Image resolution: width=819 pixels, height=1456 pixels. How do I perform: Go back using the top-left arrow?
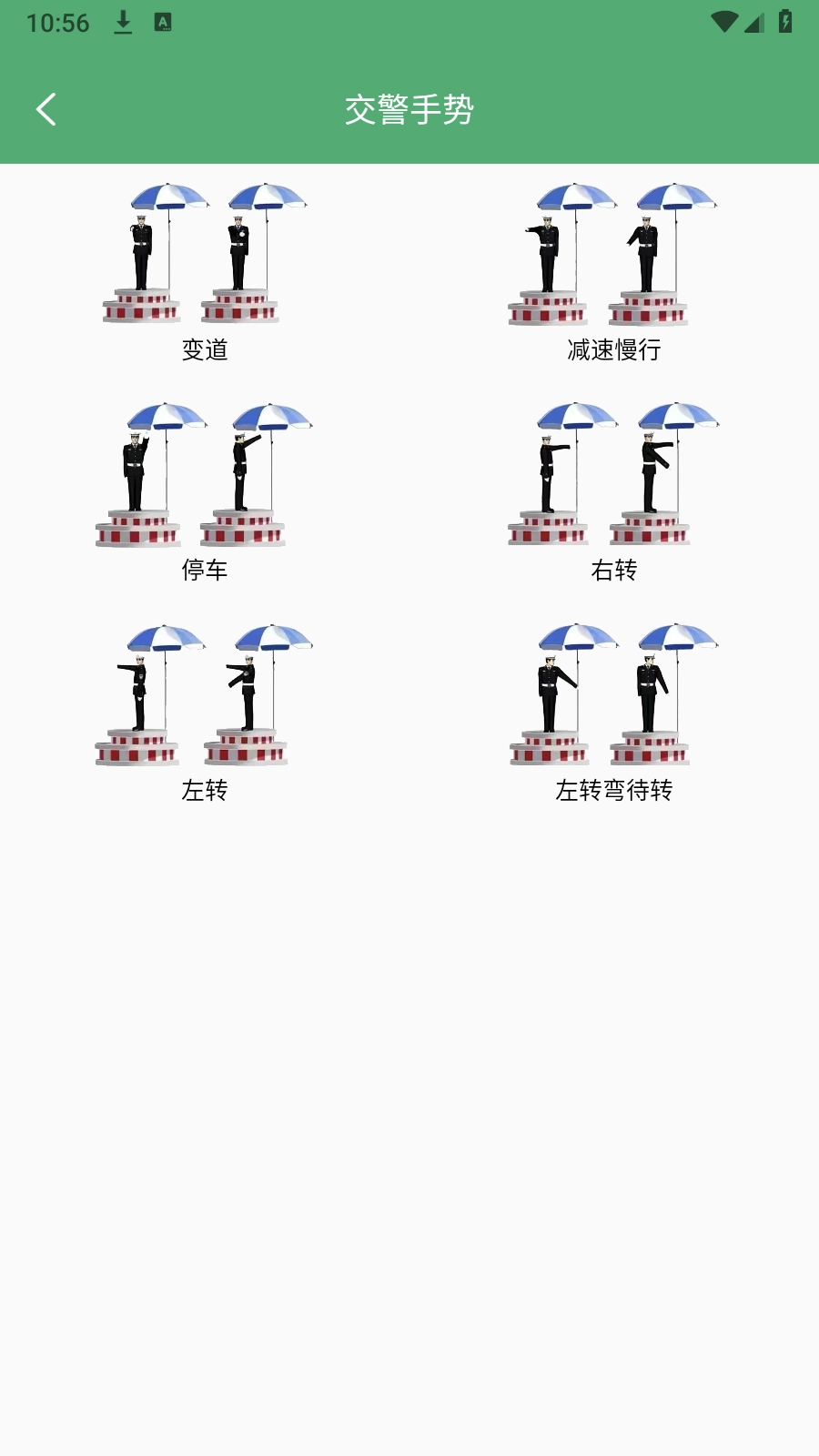(46, 109)
